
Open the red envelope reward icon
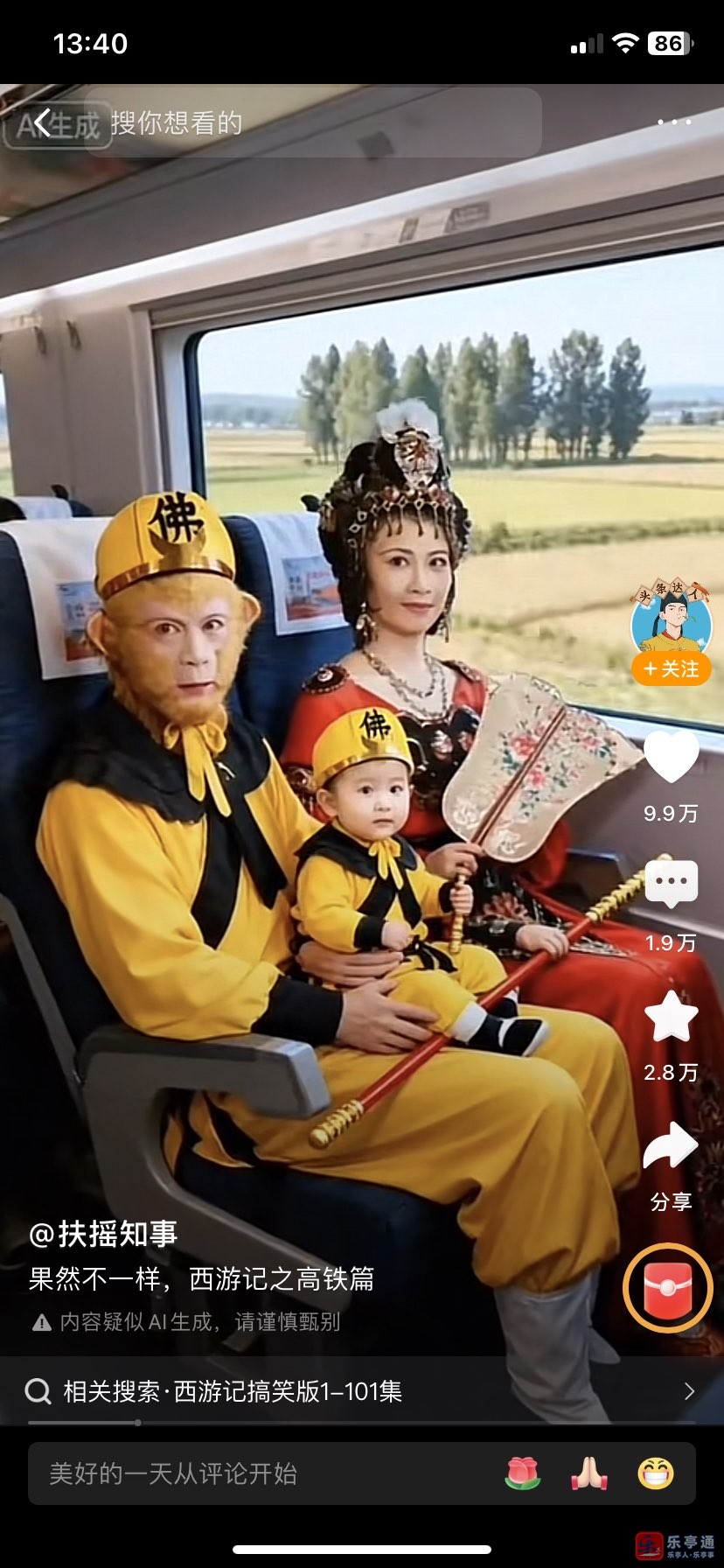[x=668, y=1288]
